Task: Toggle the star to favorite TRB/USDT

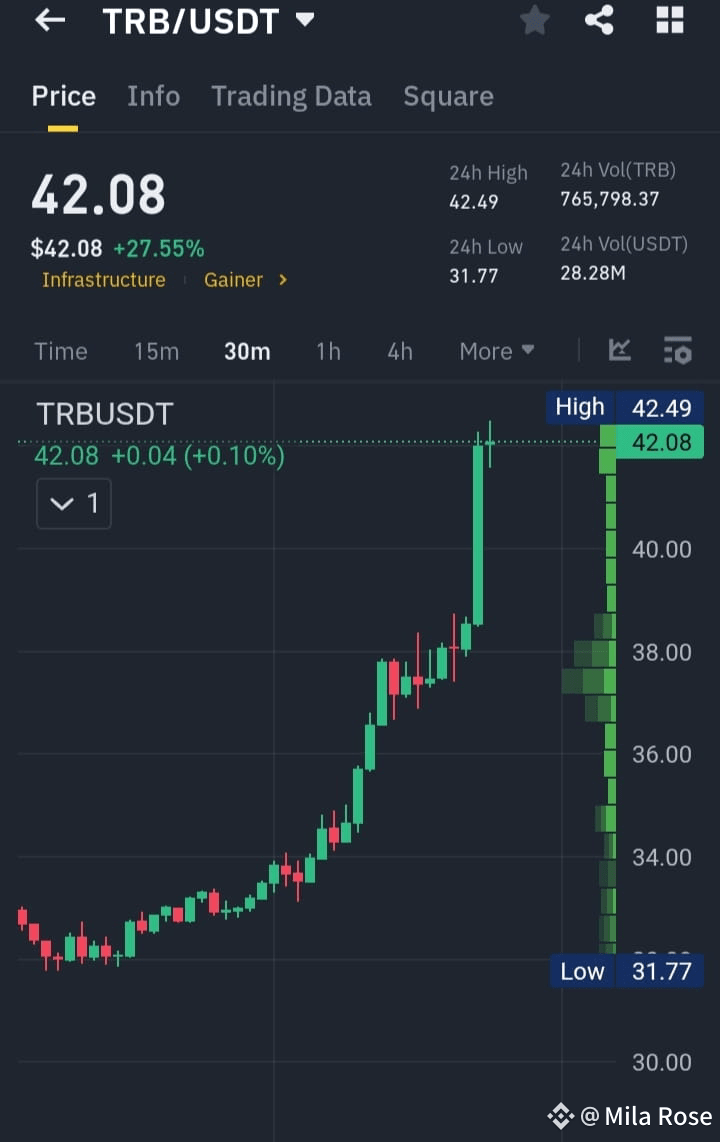Action: [x=534, y=20]
